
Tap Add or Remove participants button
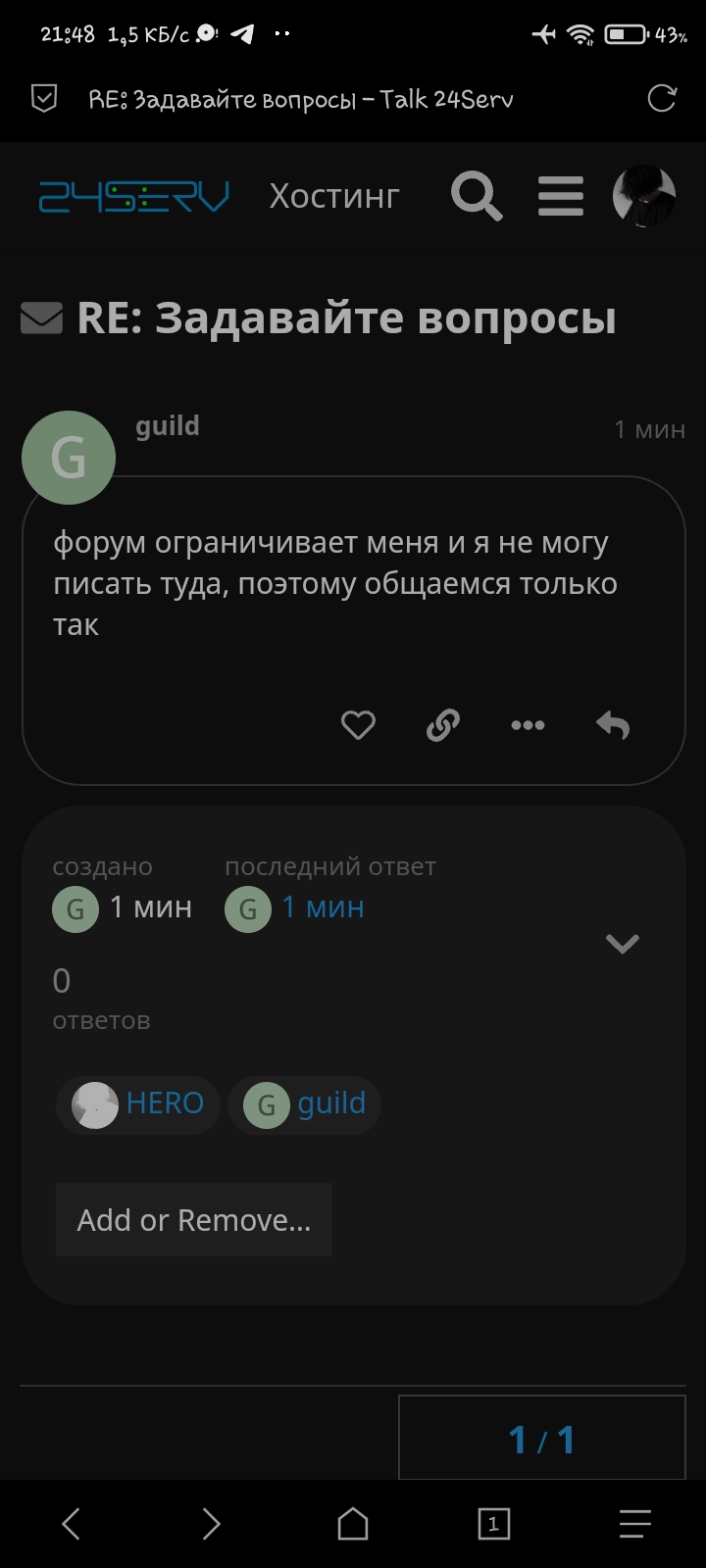click(x=194, y=1220)
